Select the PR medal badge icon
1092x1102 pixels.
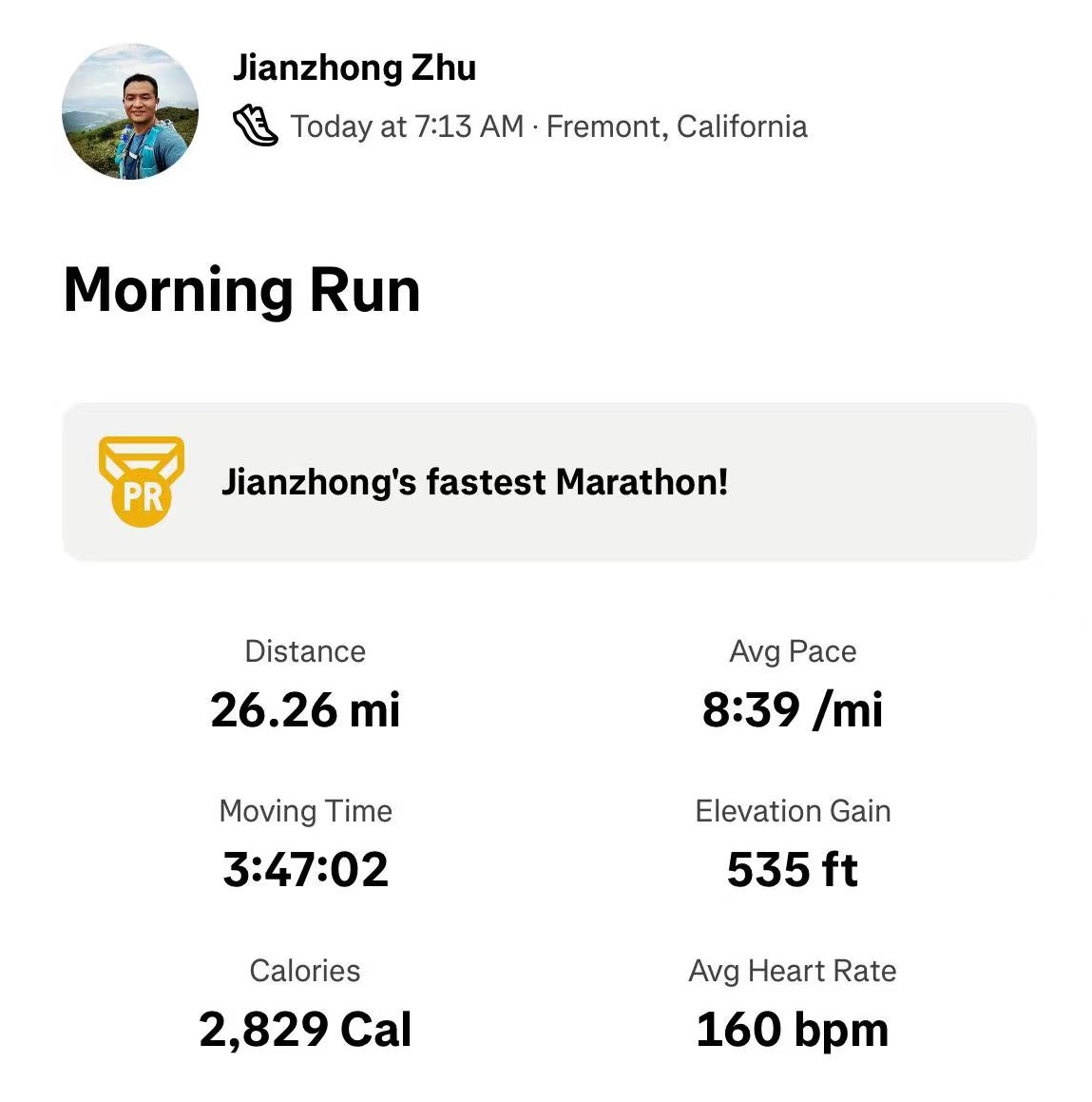tap(140, 483)
